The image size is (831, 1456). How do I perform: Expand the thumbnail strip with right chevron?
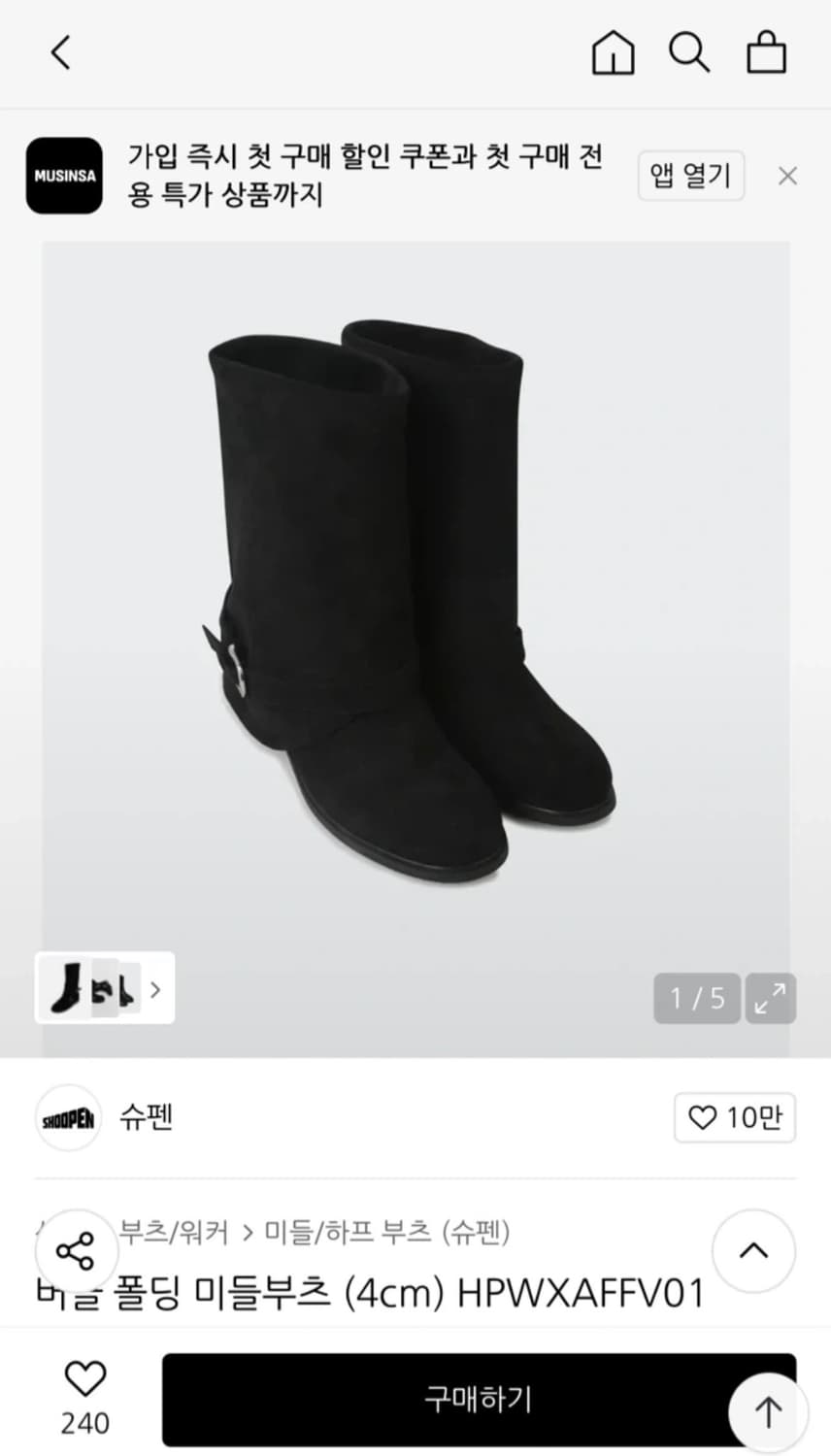click(x=154, y=988)
